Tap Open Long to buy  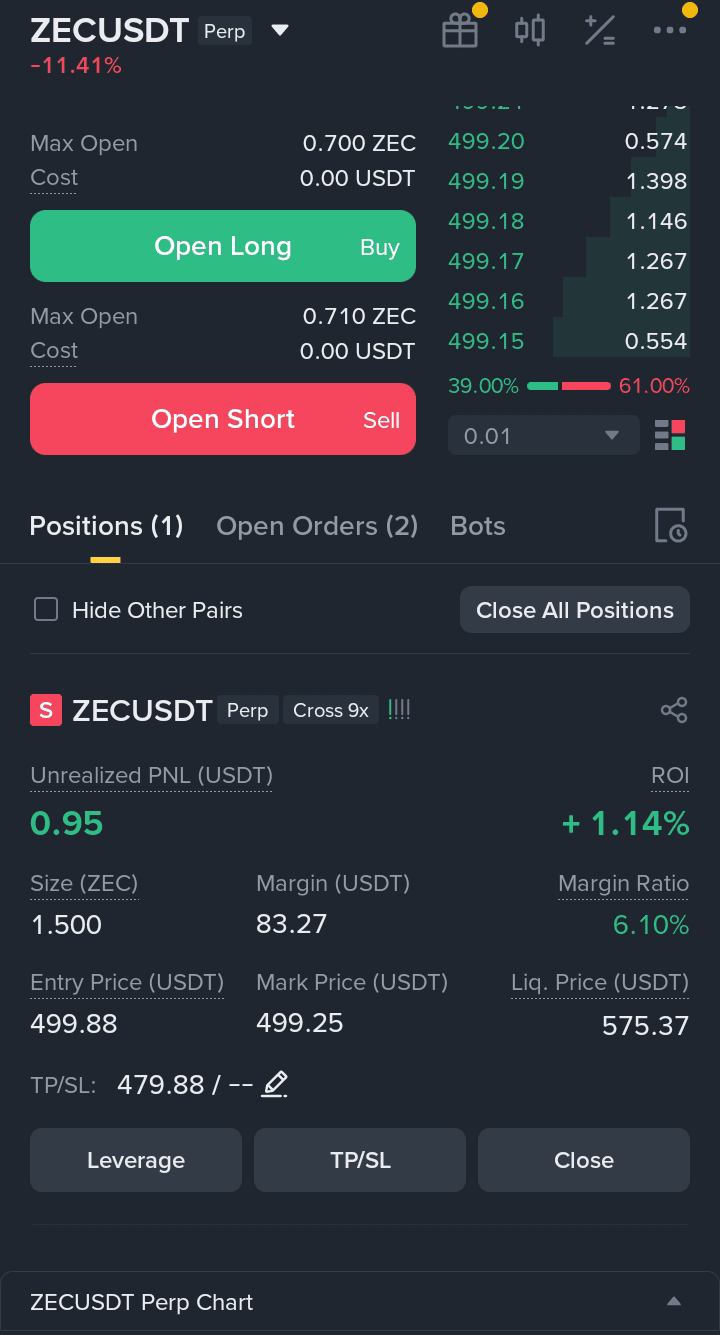[x=223, y=246]
